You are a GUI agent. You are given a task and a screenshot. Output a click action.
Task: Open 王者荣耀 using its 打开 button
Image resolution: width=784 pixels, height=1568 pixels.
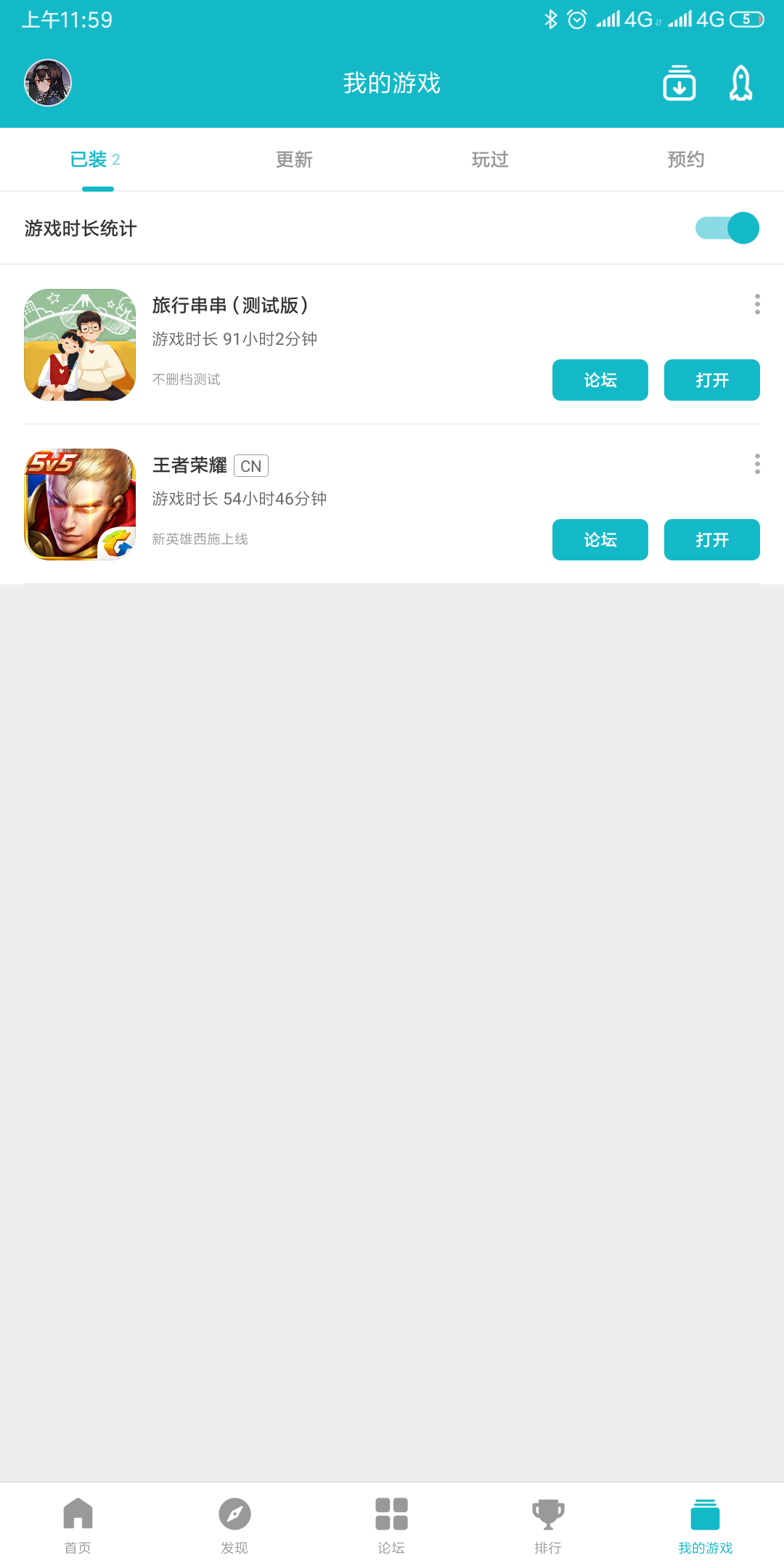coord(711,539)
